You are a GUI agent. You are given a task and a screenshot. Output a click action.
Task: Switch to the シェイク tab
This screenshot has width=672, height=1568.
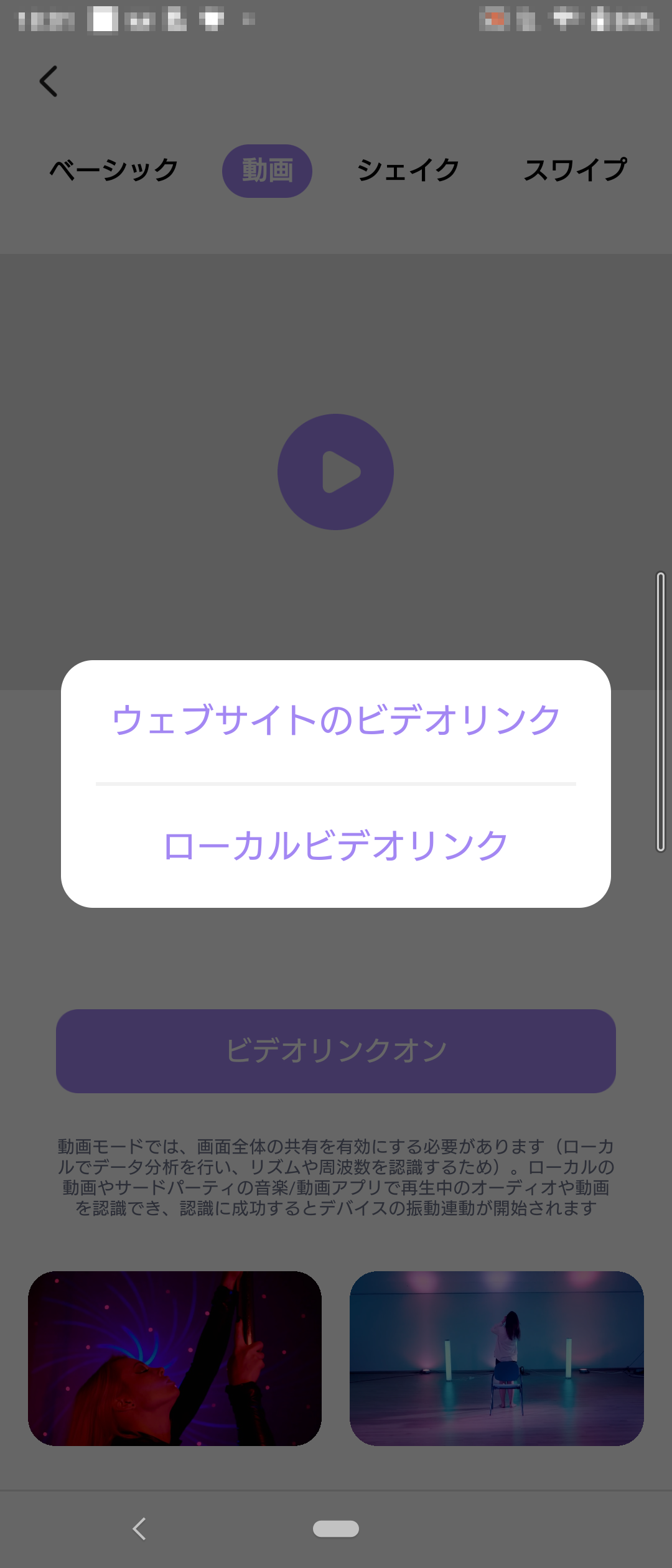[408, 170]
